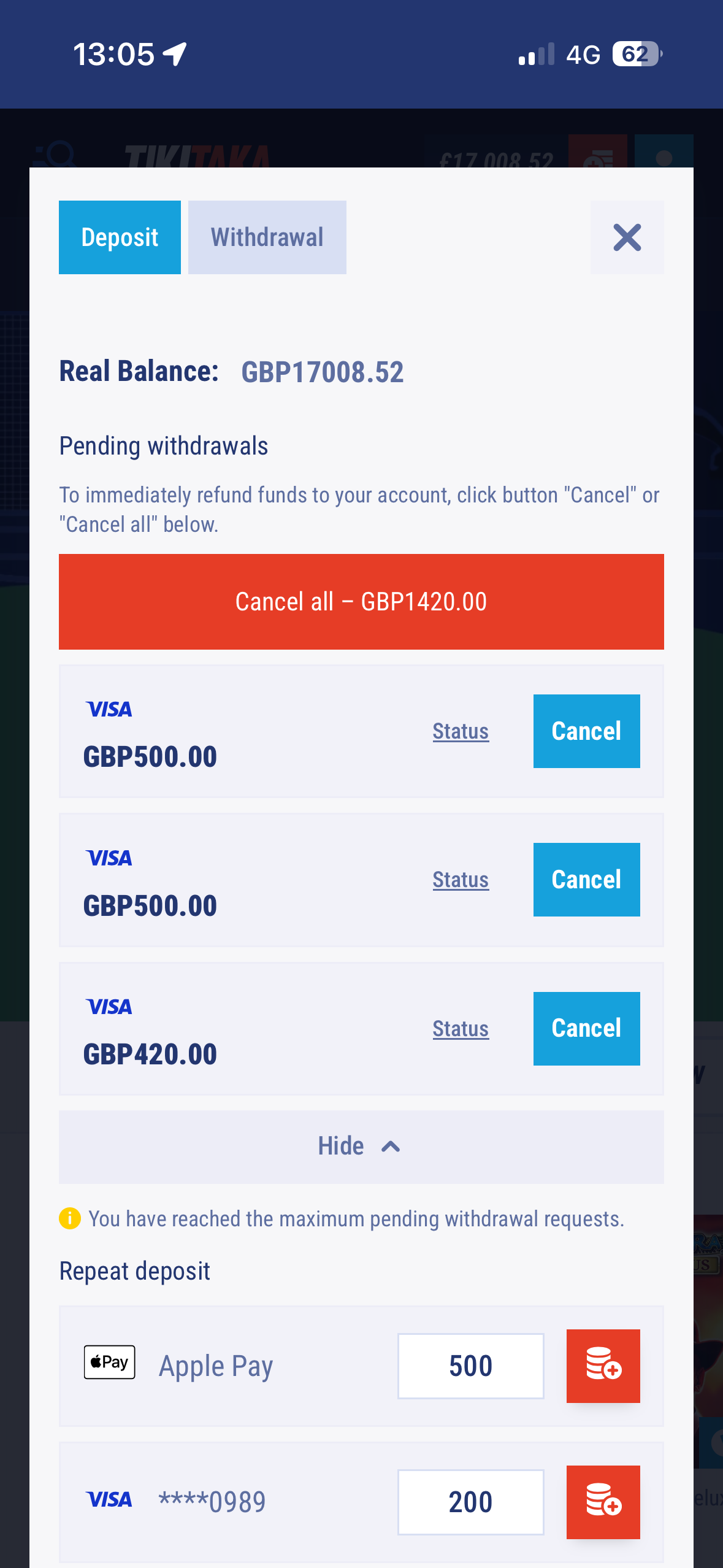The height and width of the screenshot is (1568, 723).
Task: Hide the pending withdrawals list
Action: [361, 1146]
